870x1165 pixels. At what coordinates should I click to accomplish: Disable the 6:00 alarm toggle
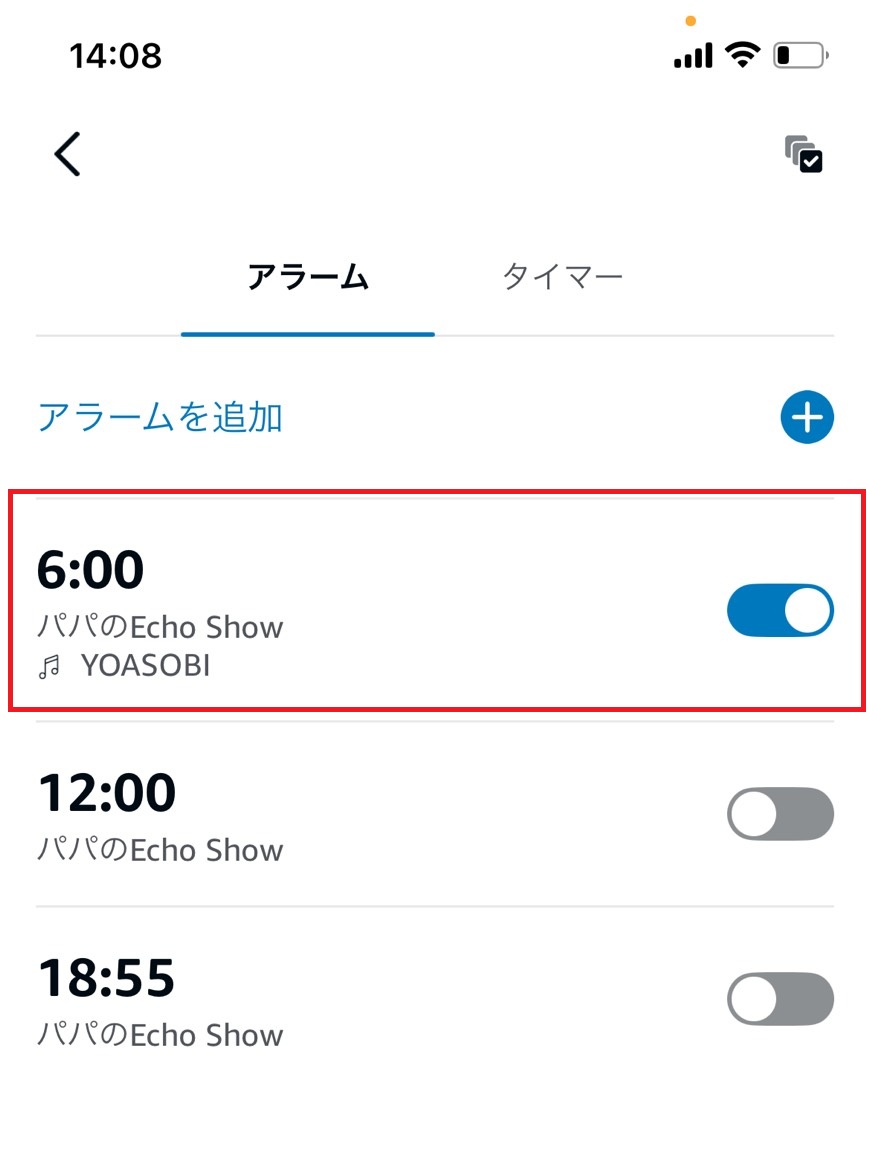click(780, 610)
